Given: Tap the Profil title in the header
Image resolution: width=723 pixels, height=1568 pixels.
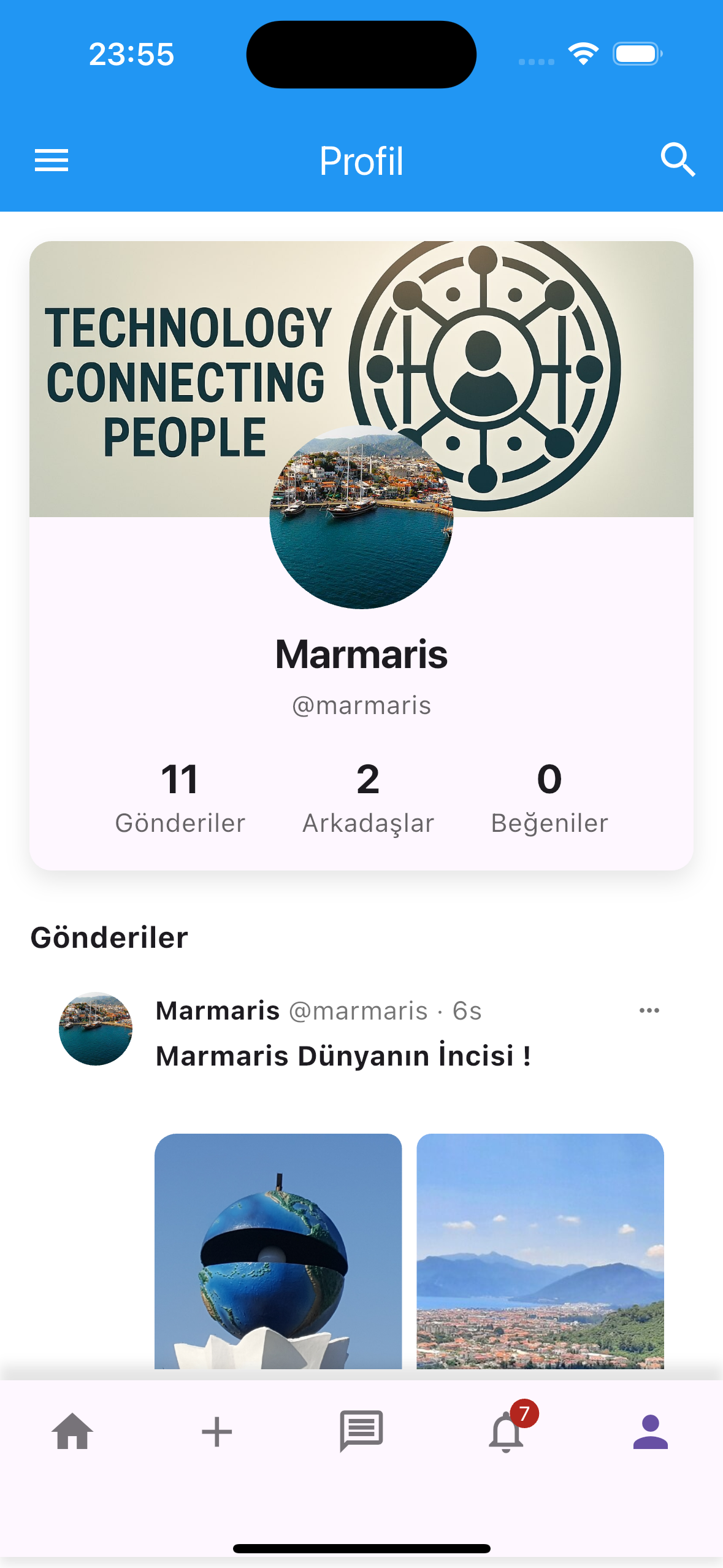Looking at the screenshot, I should (x=361, y=161).
